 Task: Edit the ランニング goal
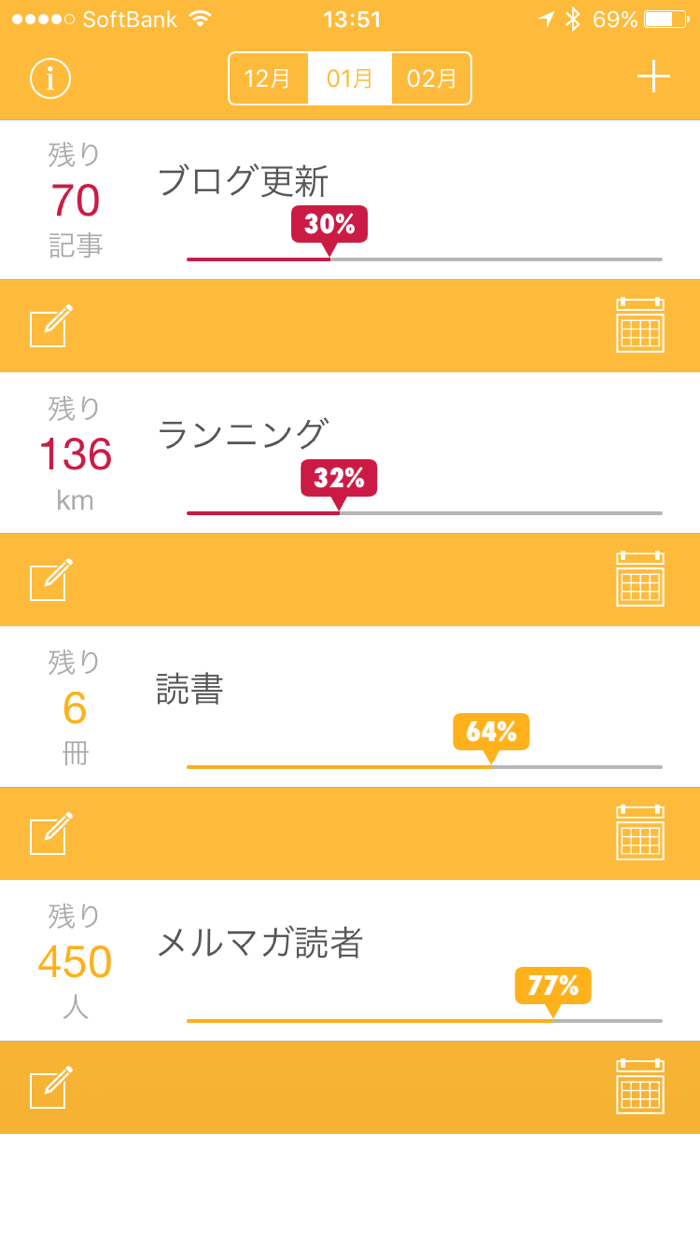pyautogui.click(x=51, y=580)
